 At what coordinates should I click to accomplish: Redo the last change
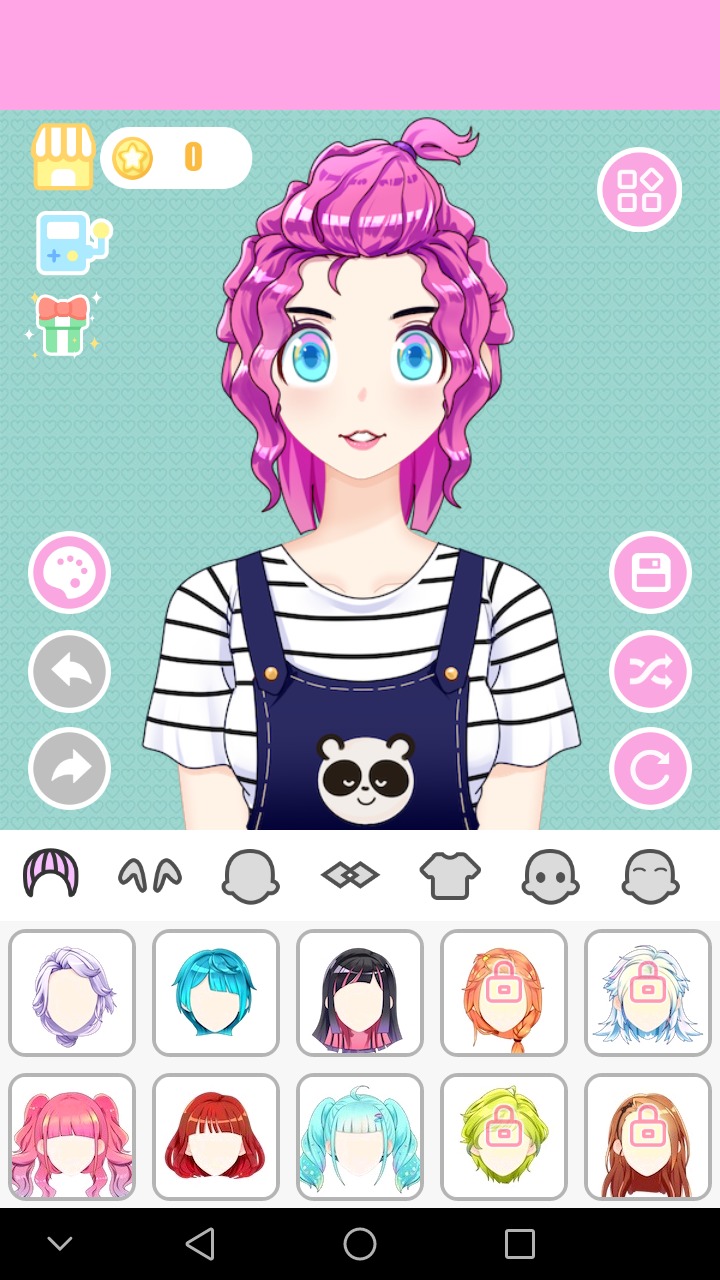click(x=69, y=768)
